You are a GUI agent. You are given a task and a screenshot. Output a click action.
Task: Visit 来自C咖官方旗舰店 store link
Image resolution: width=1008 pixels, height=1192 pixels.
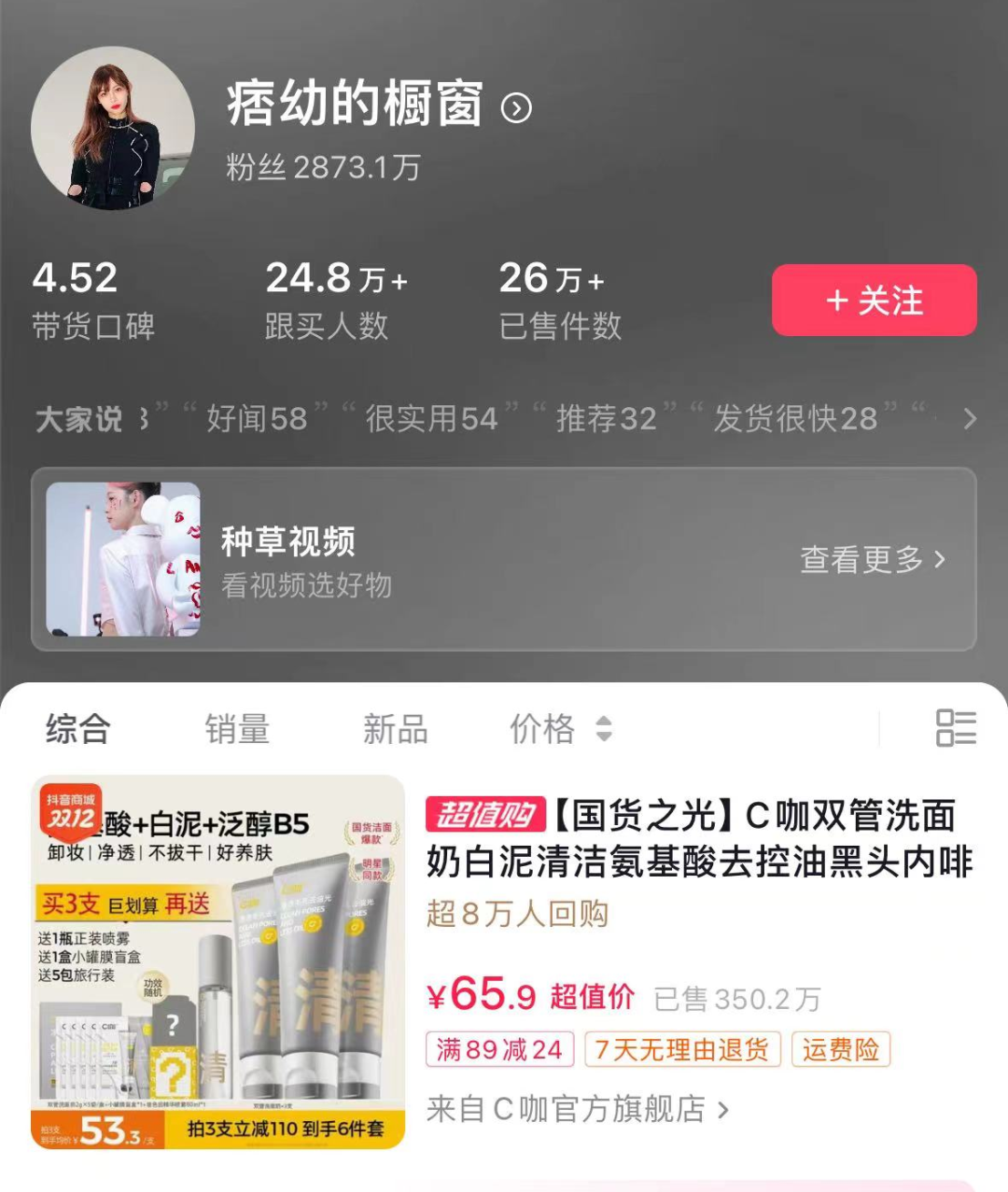click(x=578, y=1109)
